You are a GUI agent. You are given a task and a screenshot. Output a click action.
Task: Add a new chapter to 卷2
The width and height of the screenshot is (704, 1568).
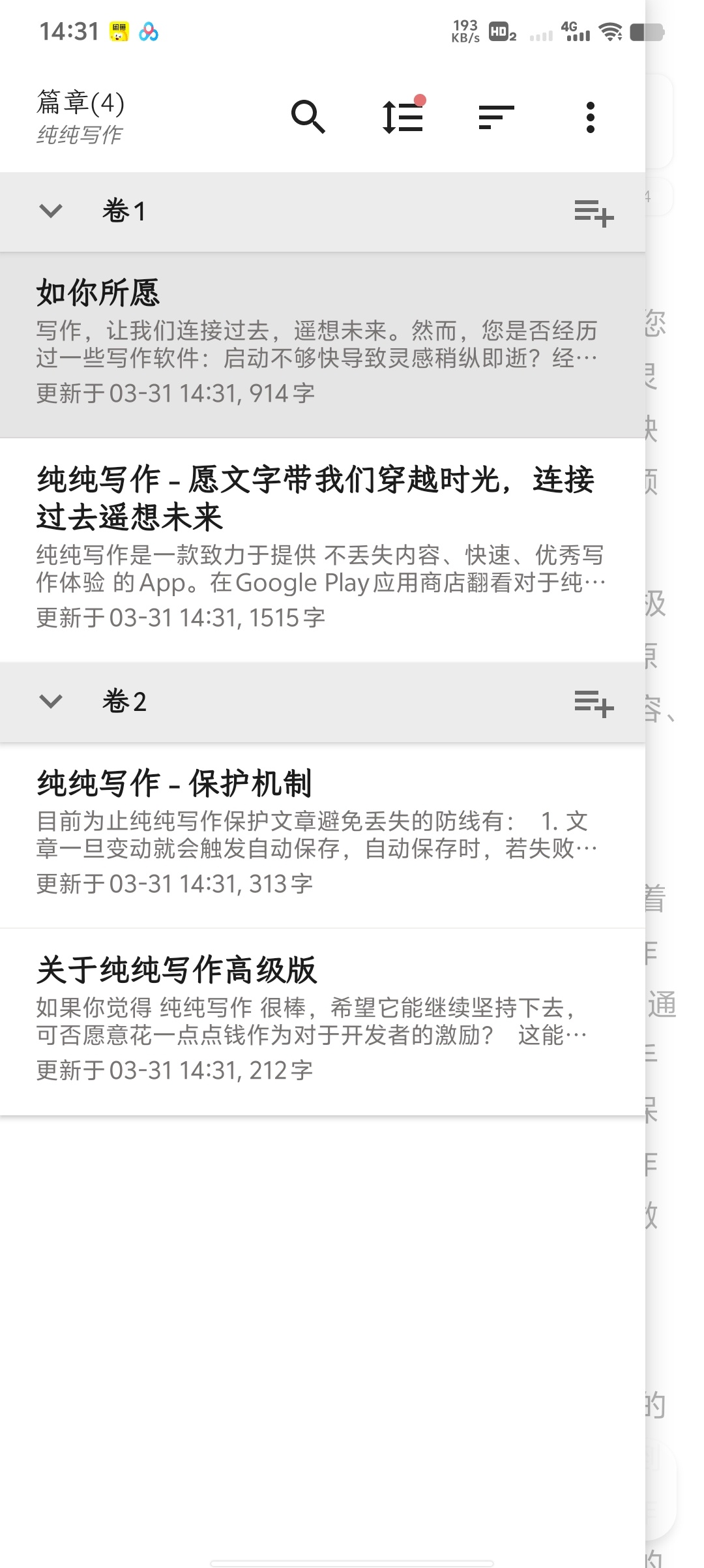pyautogui.click(x=594, y=703)
